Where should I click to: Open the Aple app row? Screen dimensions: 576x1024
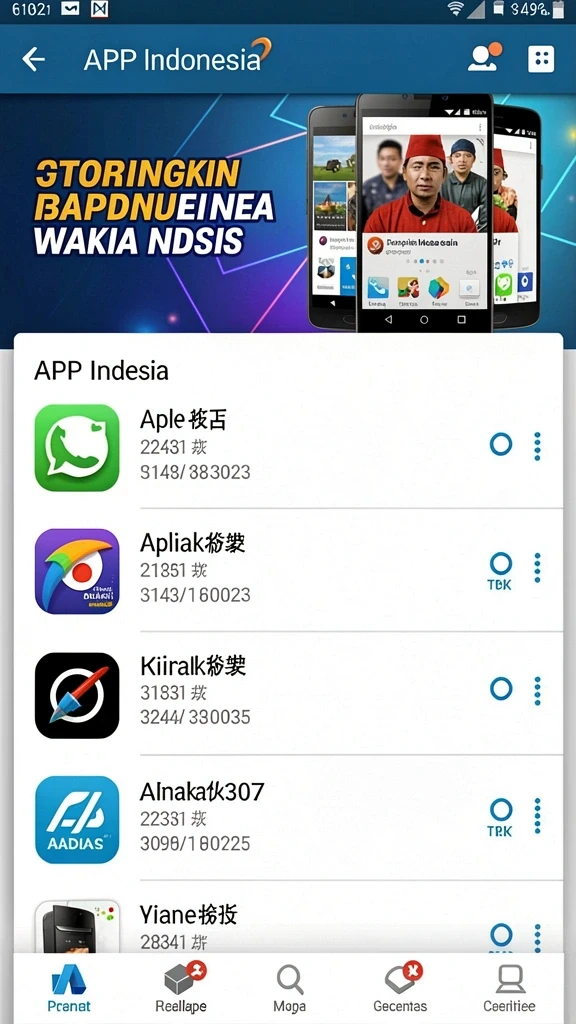(x=288, y=448)
